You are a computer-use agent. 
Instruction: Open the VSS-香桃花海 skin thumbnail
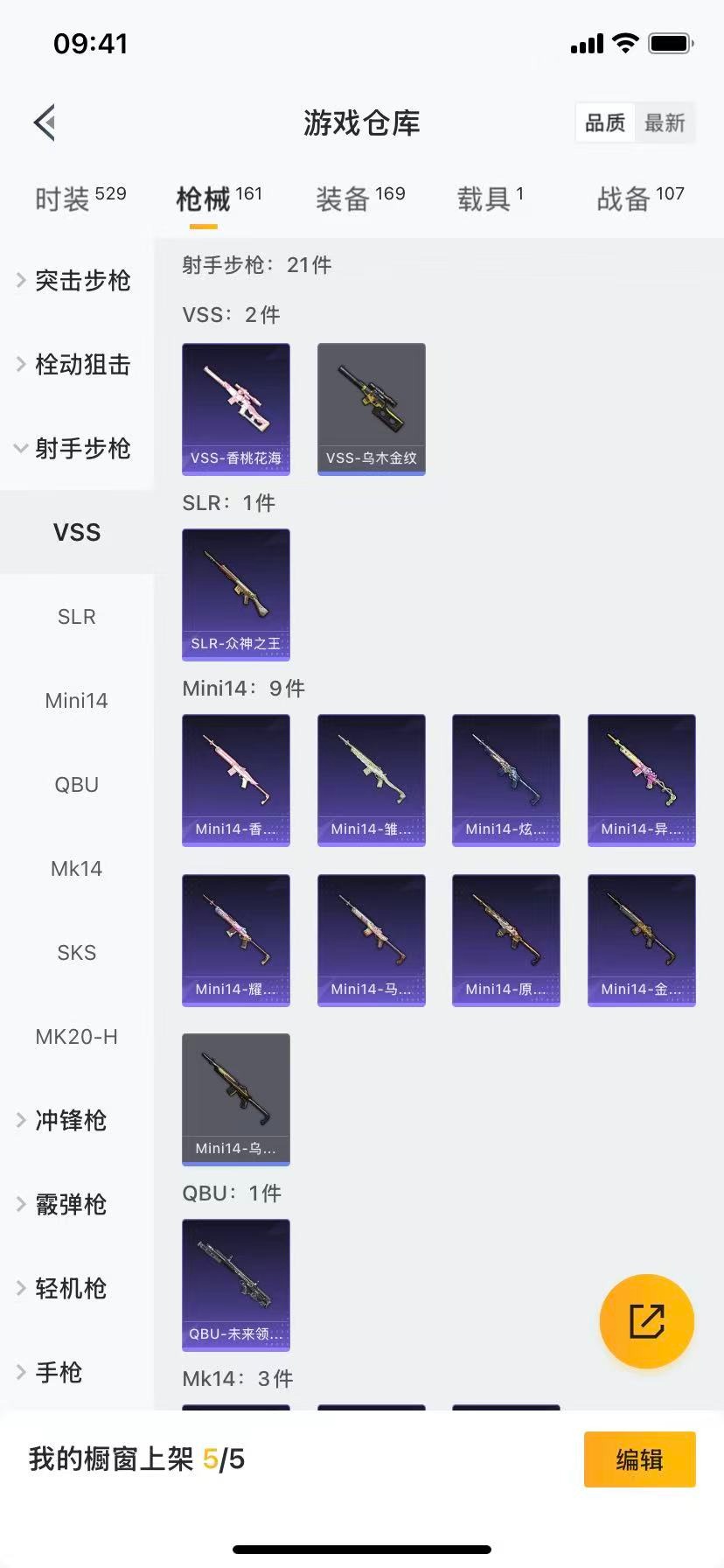(x=235, y=409)
